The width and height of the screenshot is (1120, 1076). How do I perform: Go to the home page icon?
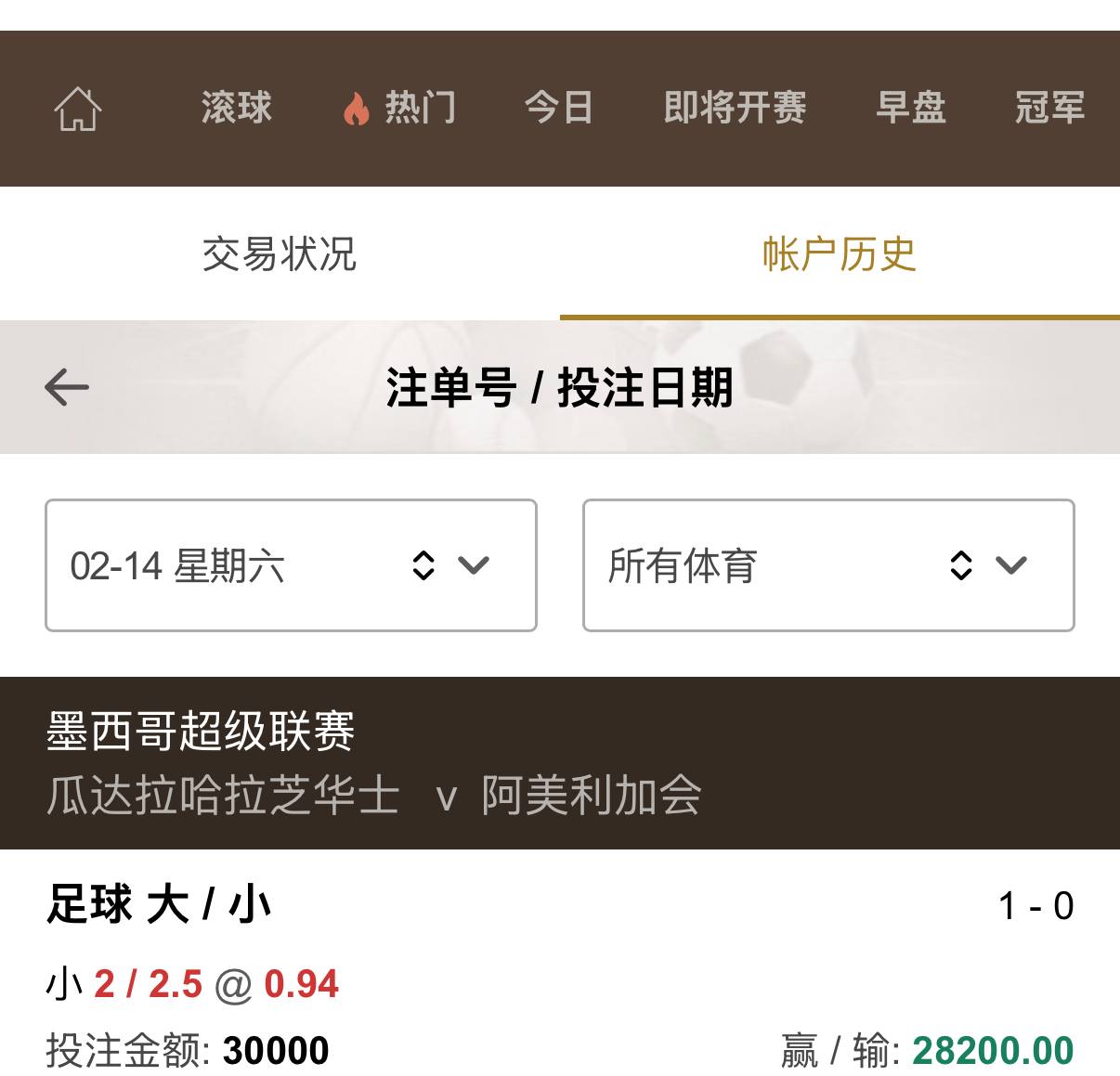(78, 109)
